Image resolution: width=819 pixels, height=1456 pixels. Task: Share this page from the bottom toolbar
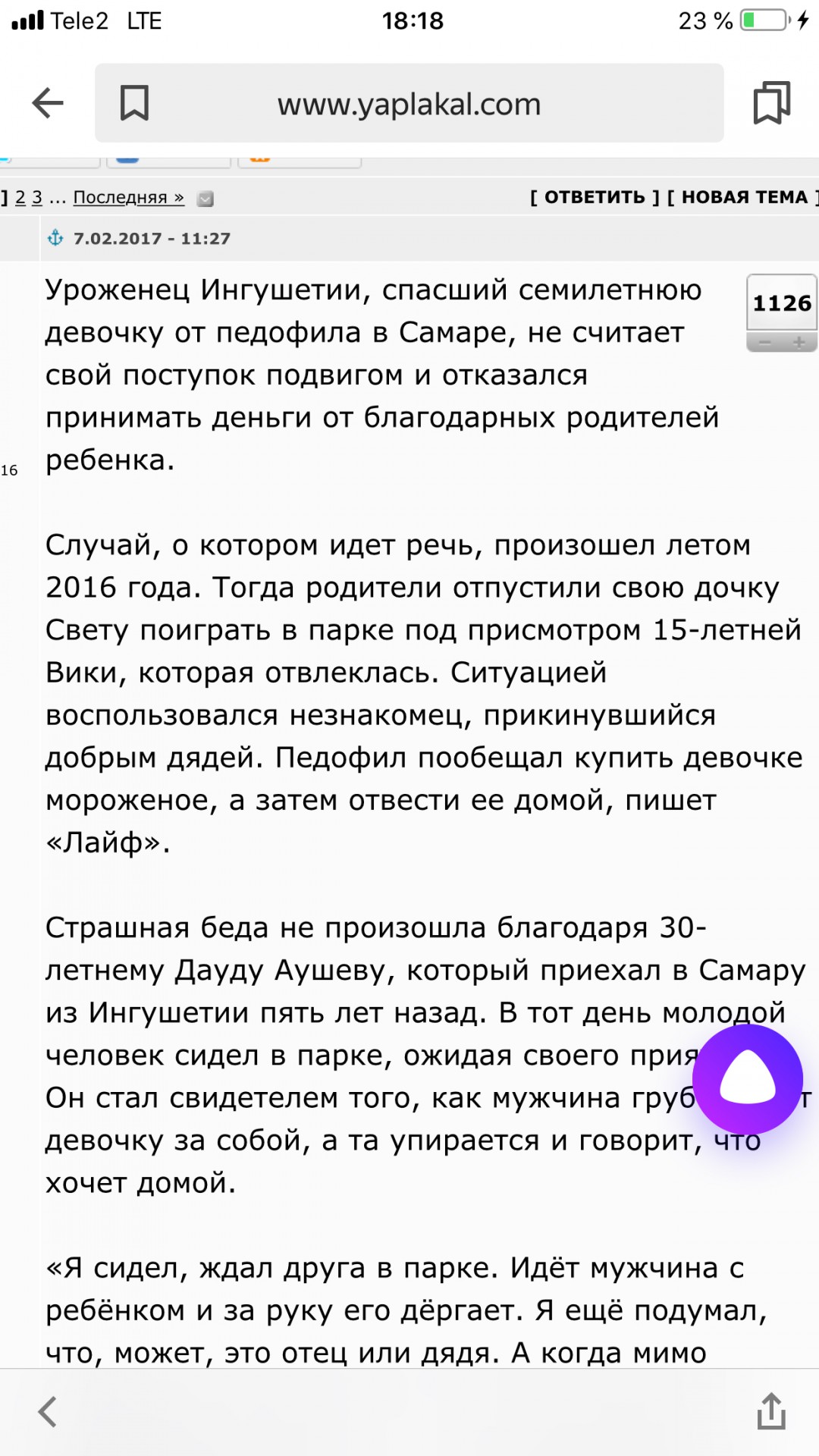point(771,1410)
